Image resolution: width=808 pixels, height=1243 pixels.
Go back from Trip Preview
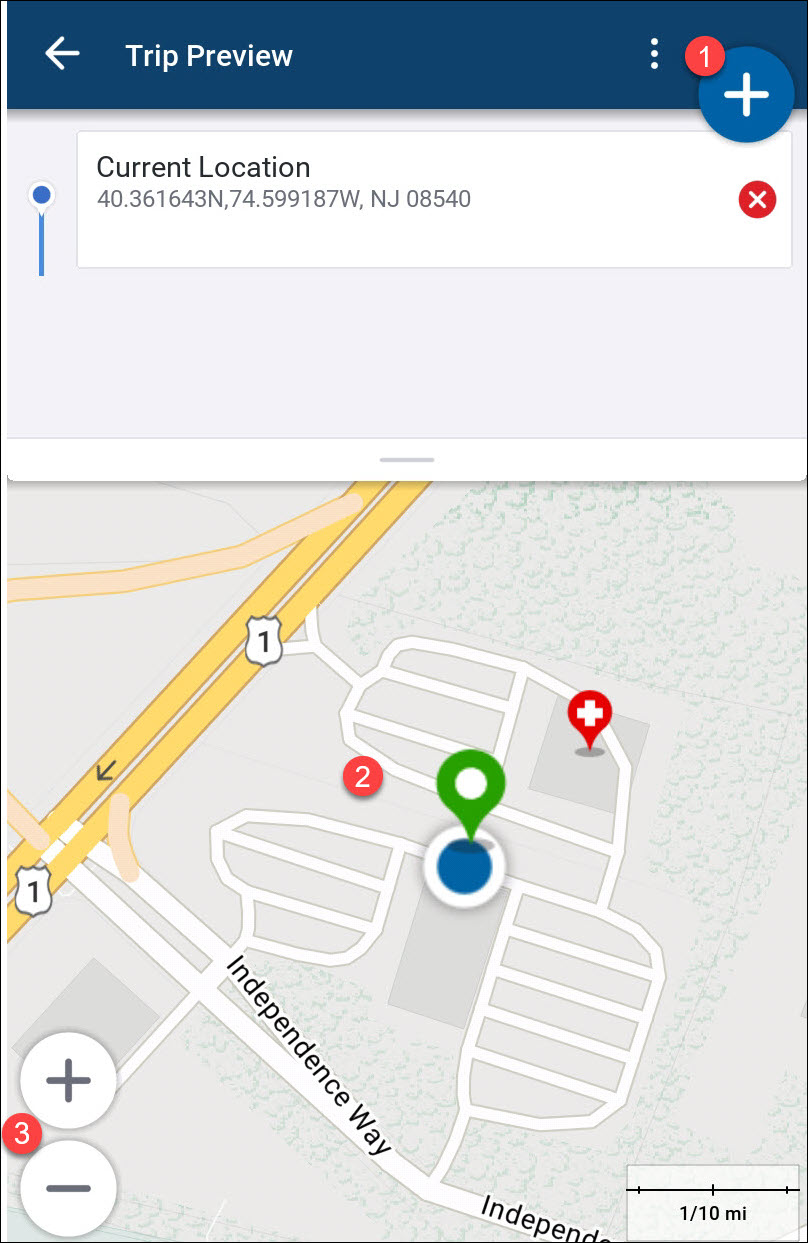pyautogui.click(x=62, y=54)
